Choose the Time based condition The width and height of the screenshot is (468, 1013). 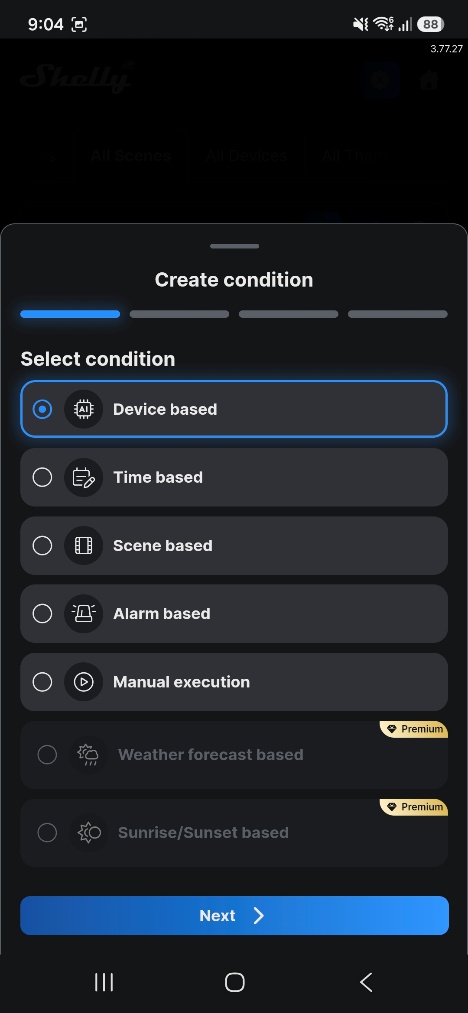pyautogui.click(x=234, y=477)
